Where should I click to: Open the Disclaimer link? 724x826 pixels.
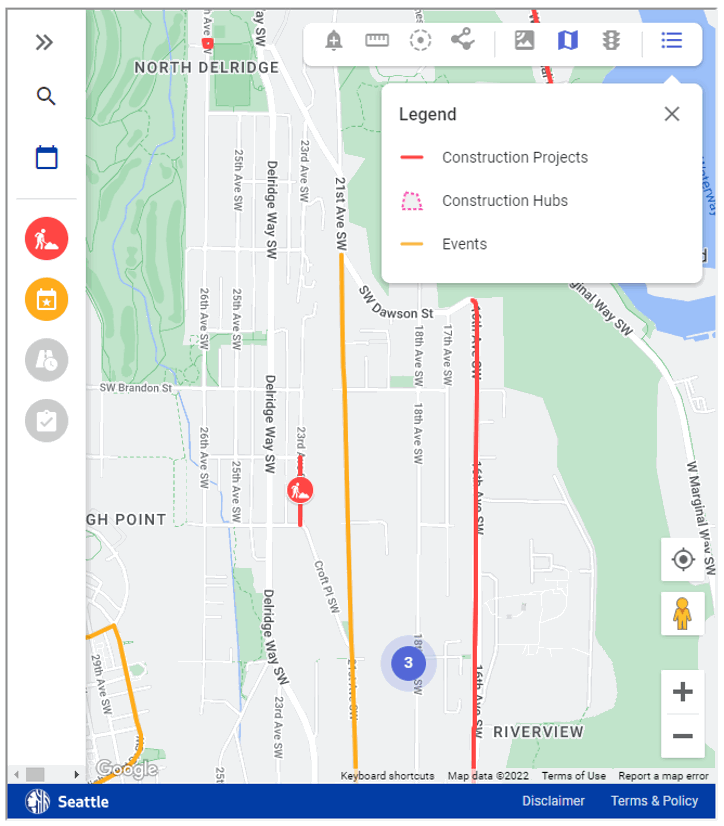pos(553,801)
